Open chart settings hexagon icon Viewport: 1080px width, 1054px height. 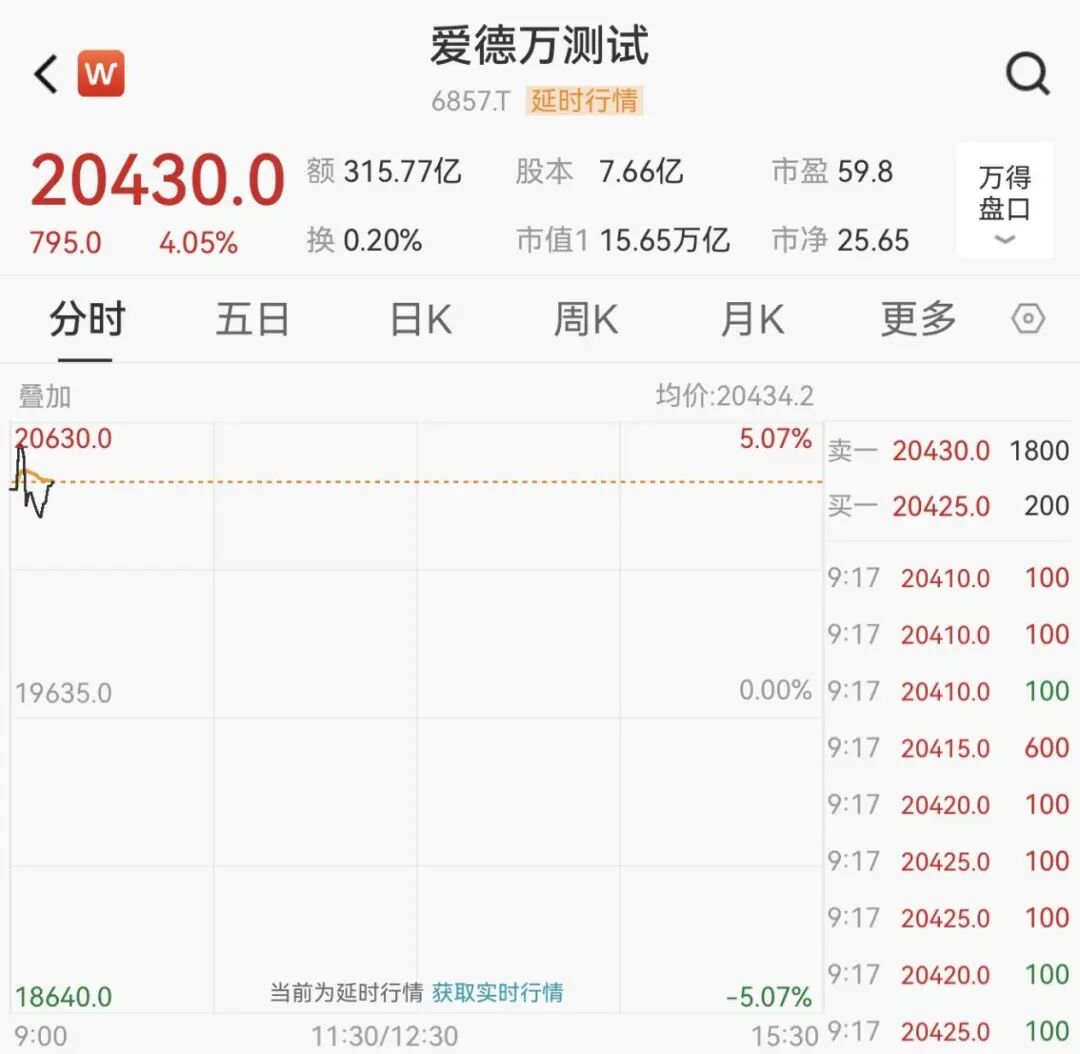pyautogui.click(x=1028, y=320)
